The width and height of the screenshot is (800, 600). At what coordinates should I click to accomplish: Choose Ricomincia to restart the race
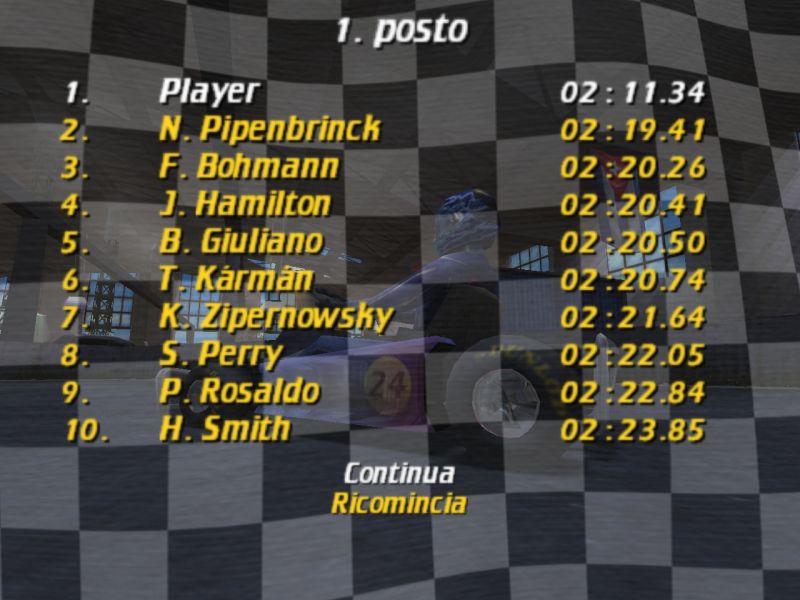click(x=399, y=503)
